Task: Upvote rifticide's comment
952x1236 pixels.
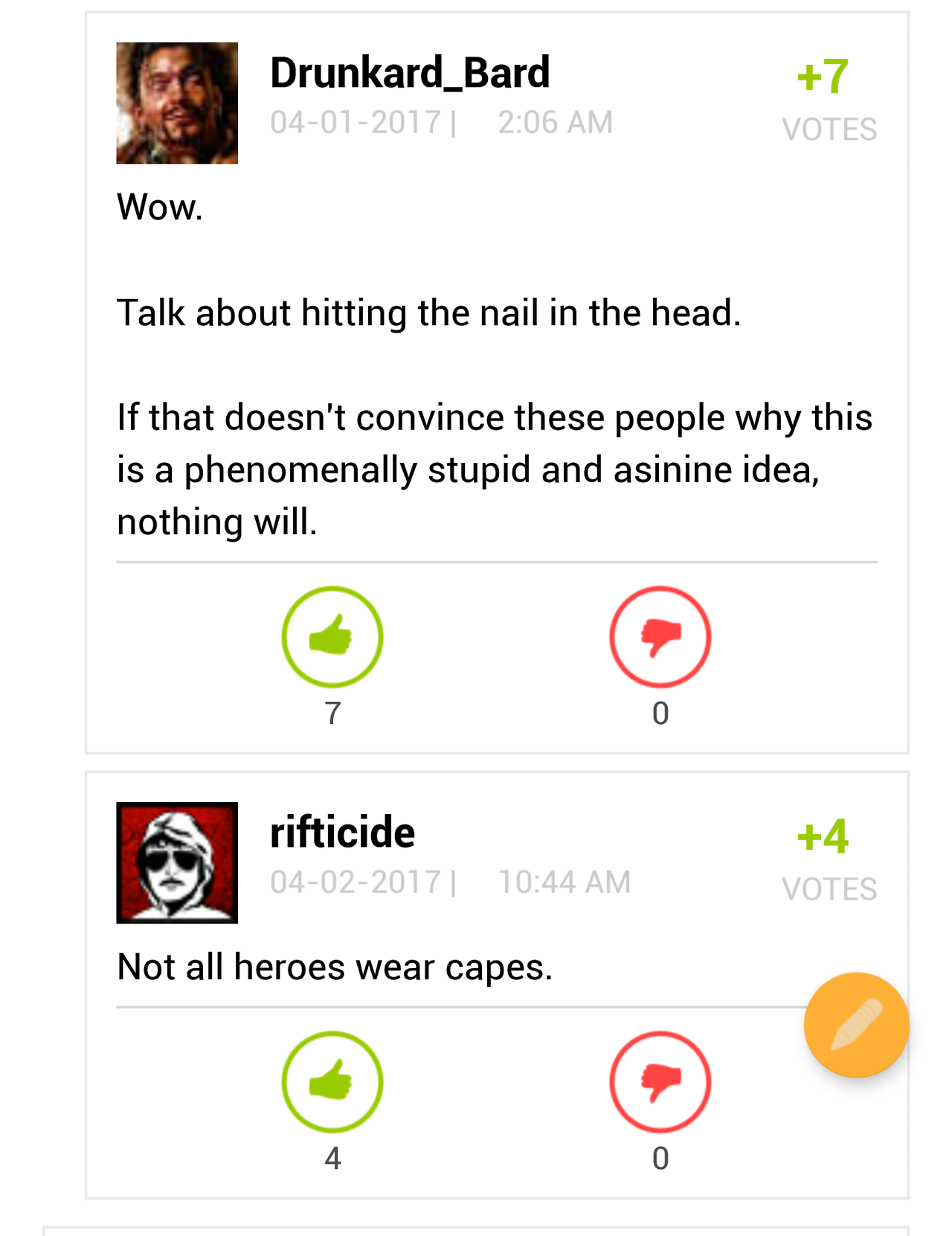Action: coord(332,1081)
